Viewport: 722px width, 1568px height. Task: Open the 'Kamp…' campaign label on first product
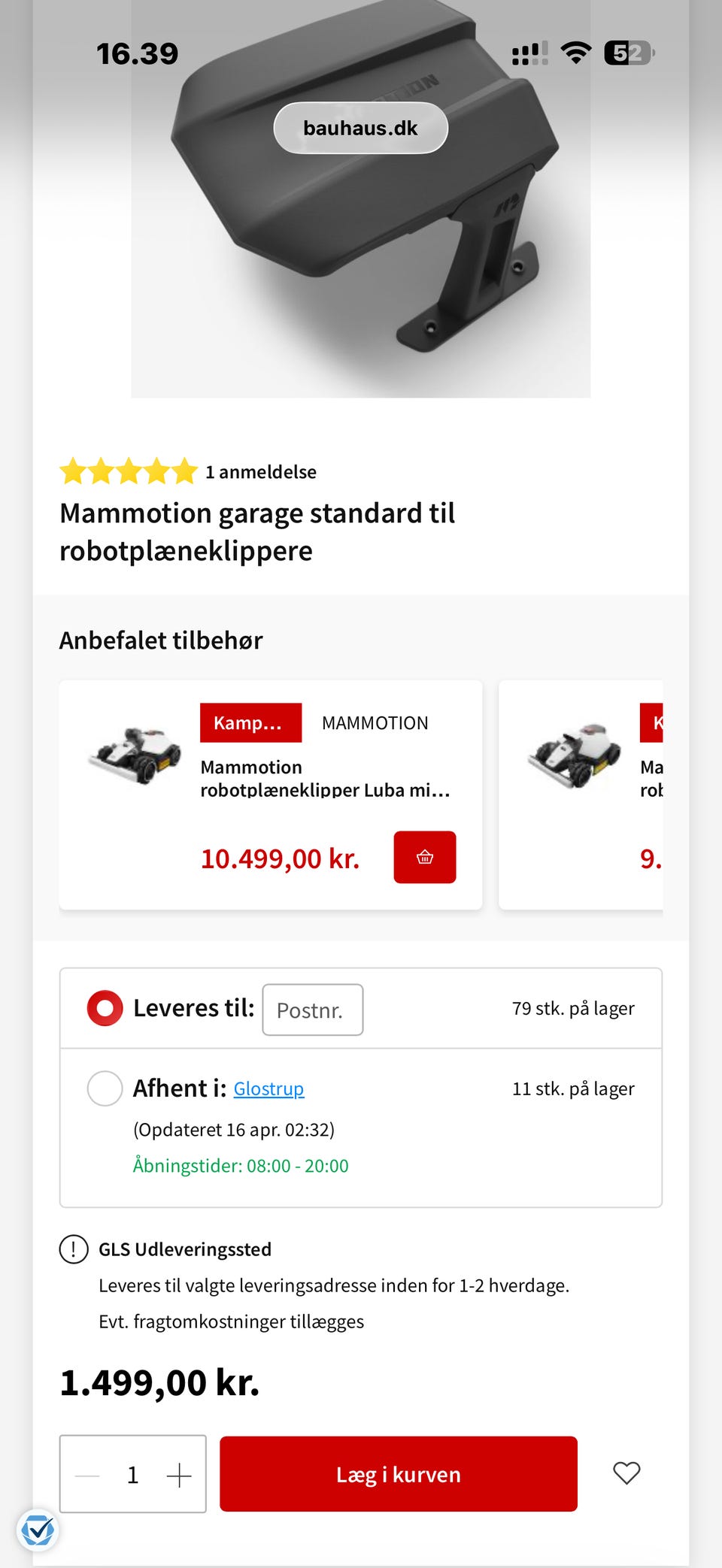point(250,722)
